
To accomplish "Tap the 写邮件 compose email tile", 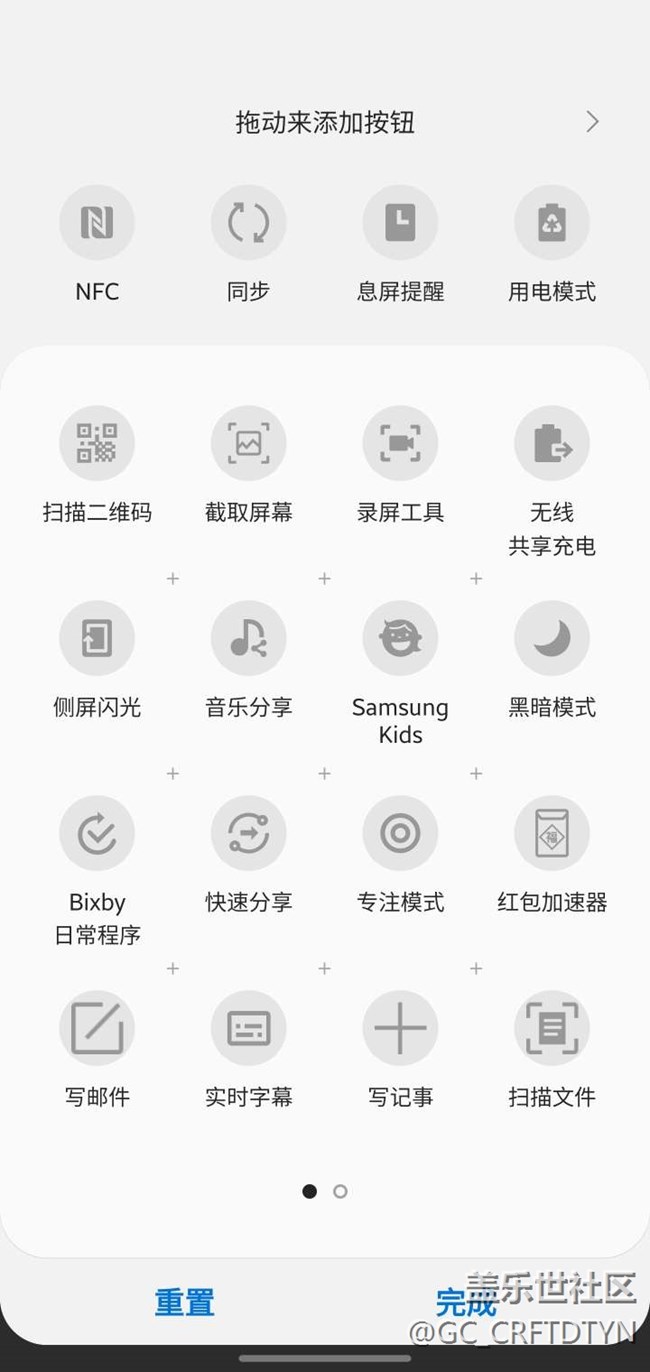I will point(97,1028).
